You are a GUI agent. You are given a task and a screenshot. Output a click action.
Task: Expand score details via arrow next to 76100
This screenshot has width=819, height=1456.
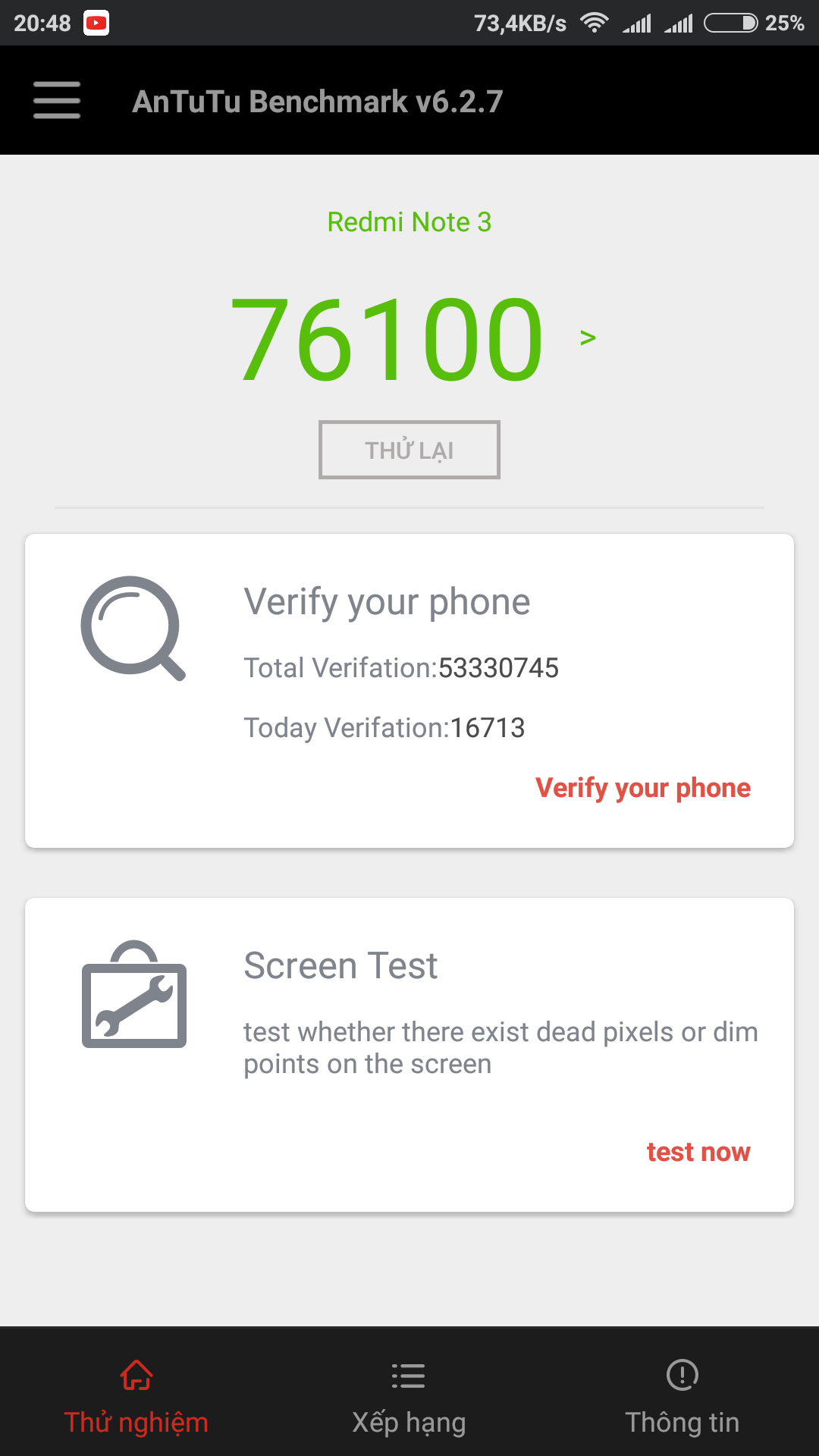click(586, 338)
